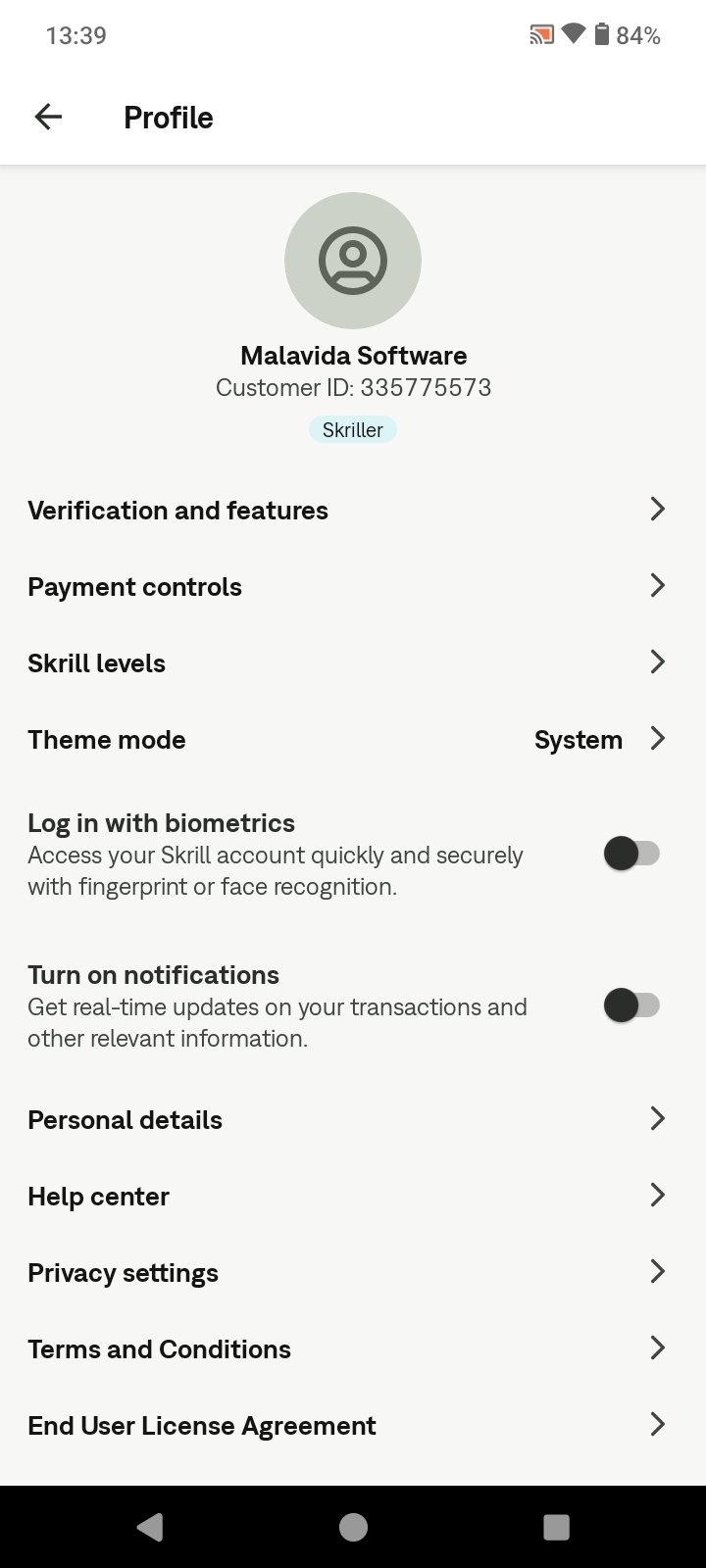
Task: Turn on notifications switch
Action: point(631,1005)
